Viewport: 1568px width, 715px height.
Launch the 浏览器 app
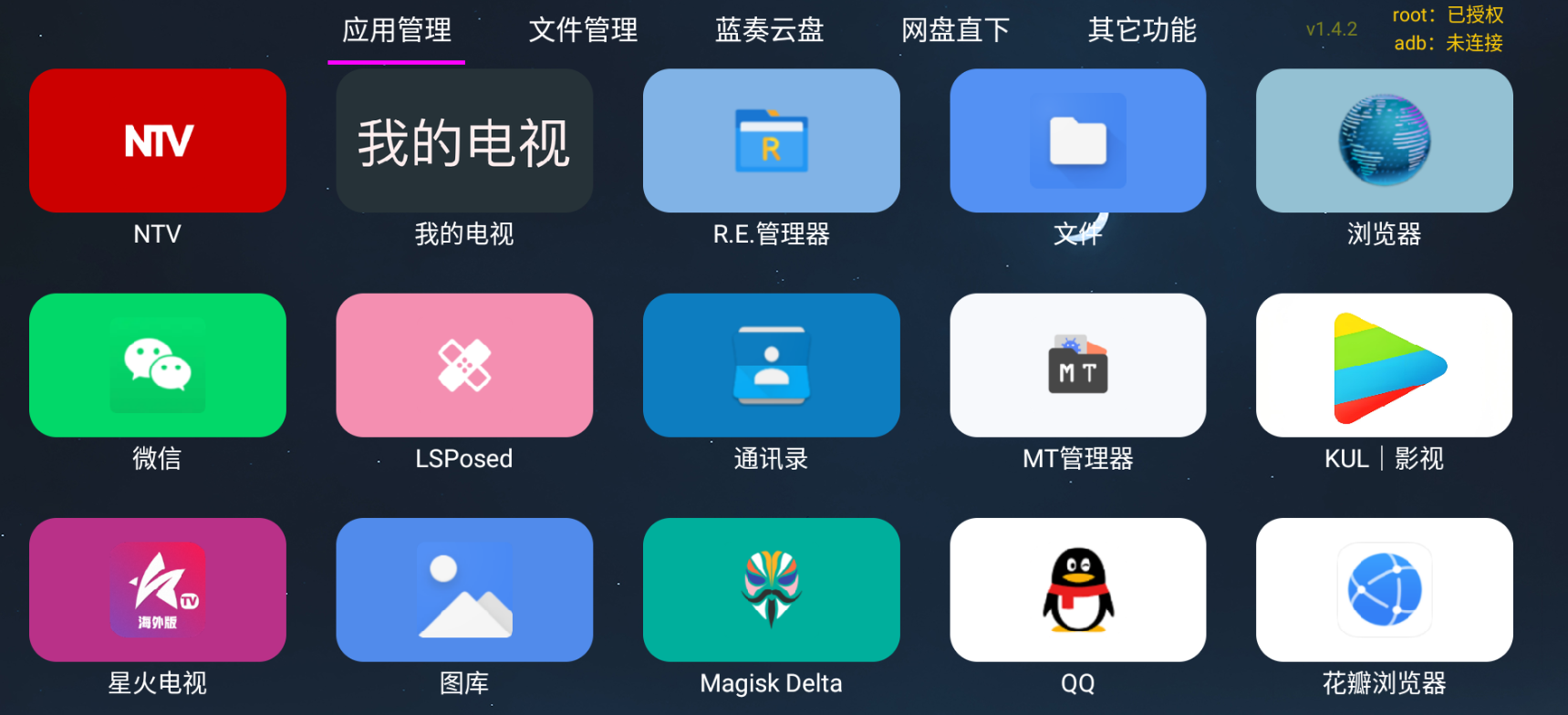coord(1384,141)
